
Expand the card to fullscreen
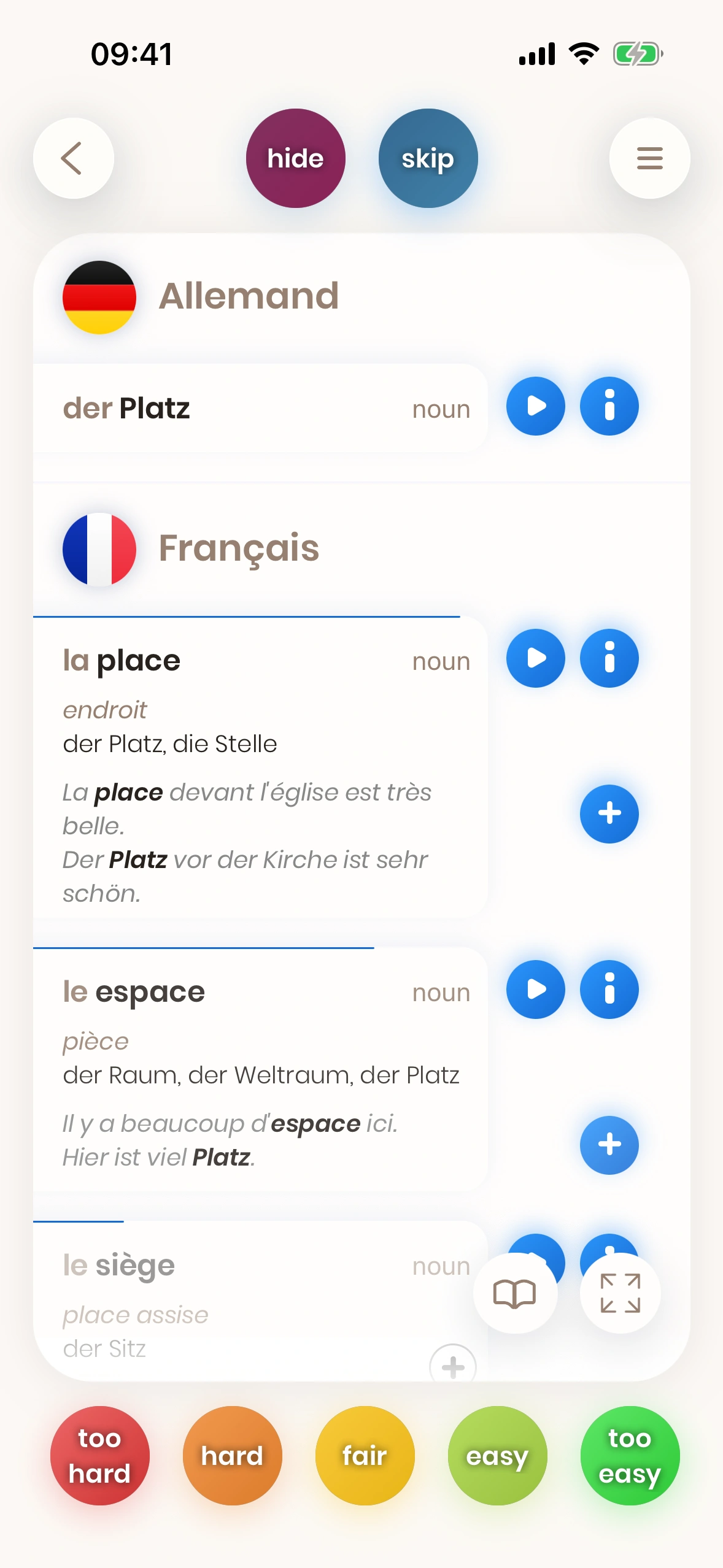(620, 1293)
